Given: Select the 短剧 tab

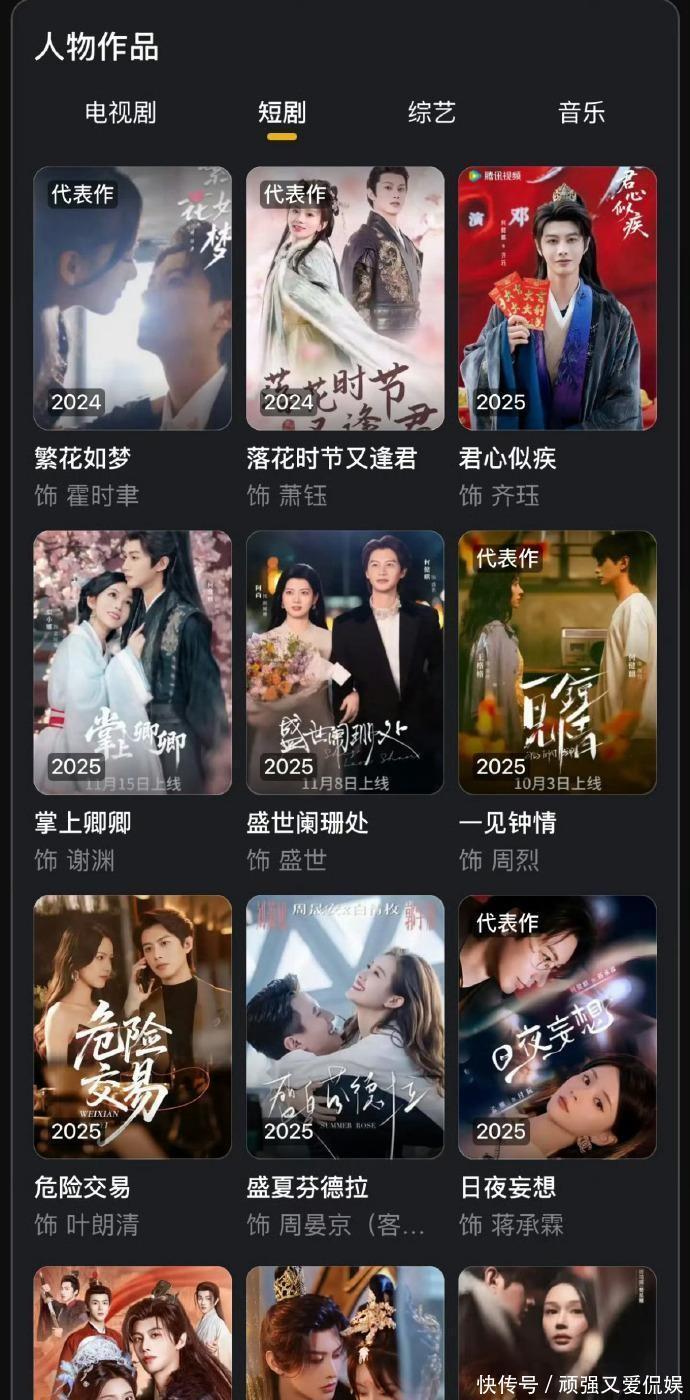Looking at the screenshot, I should point(281,112).
